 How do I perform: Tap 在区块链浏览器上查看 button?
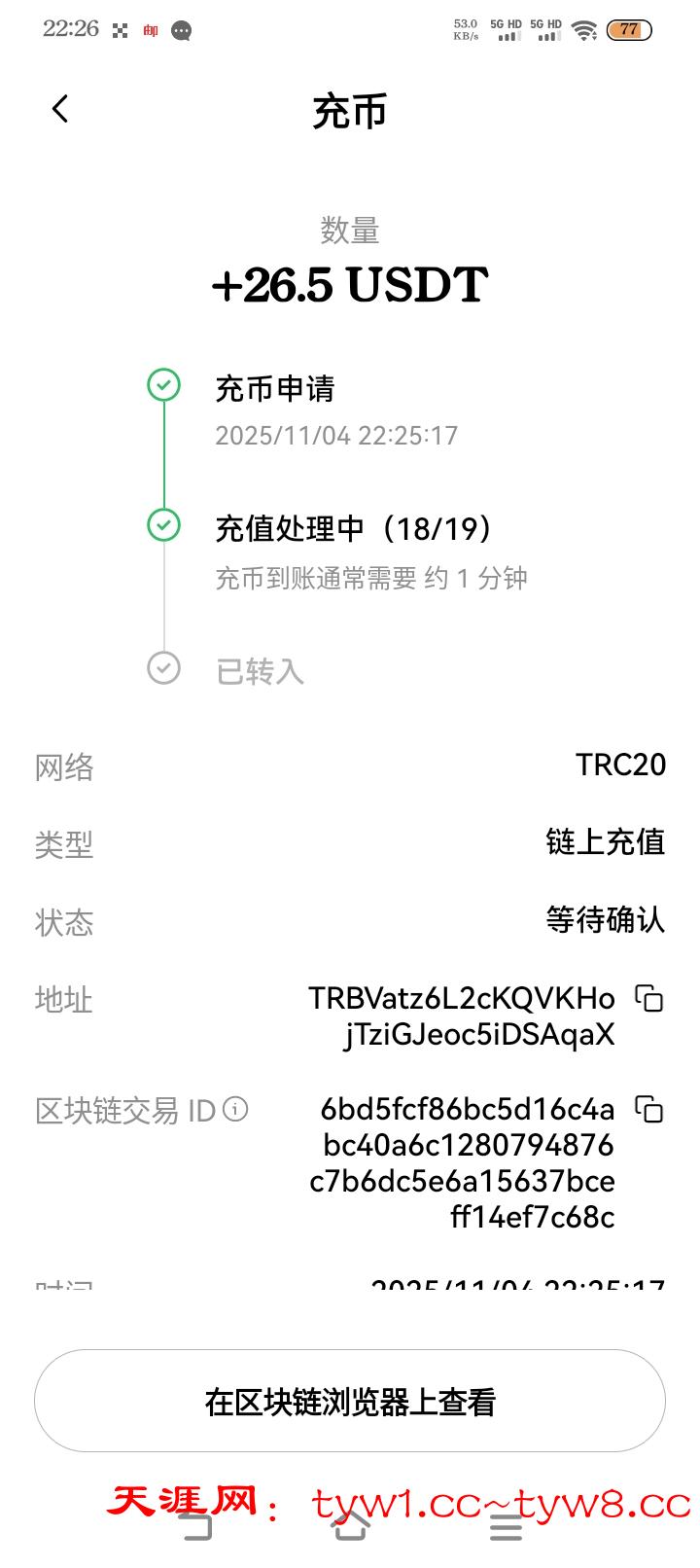point(350,1402)
